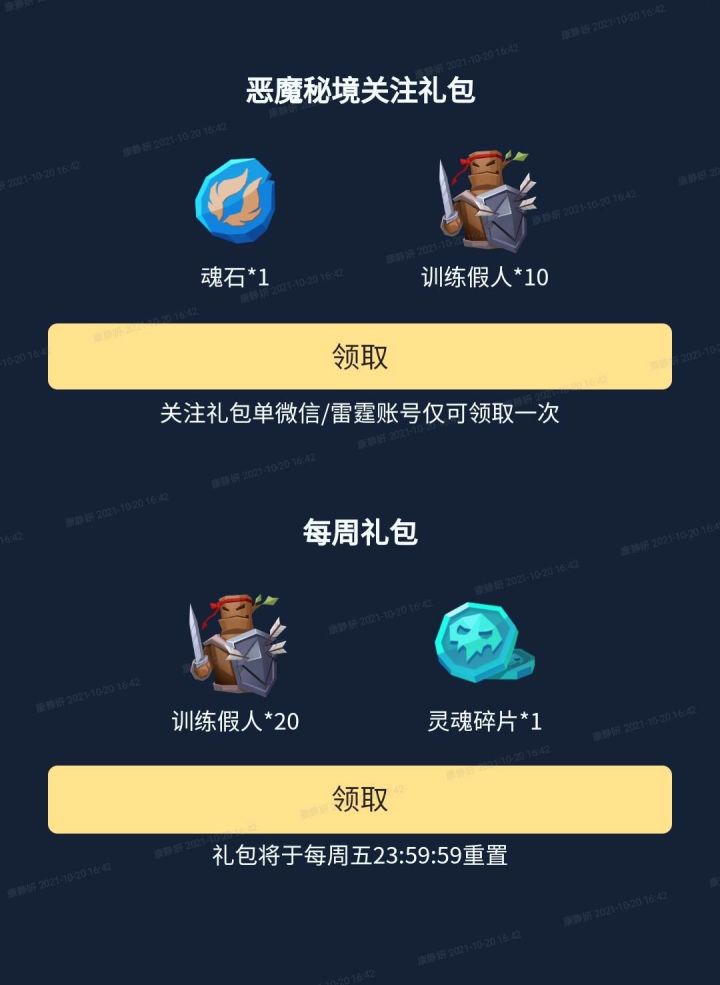Click the 训练假人*10 item label
720x985 pixels.
[x=480, y=272]
